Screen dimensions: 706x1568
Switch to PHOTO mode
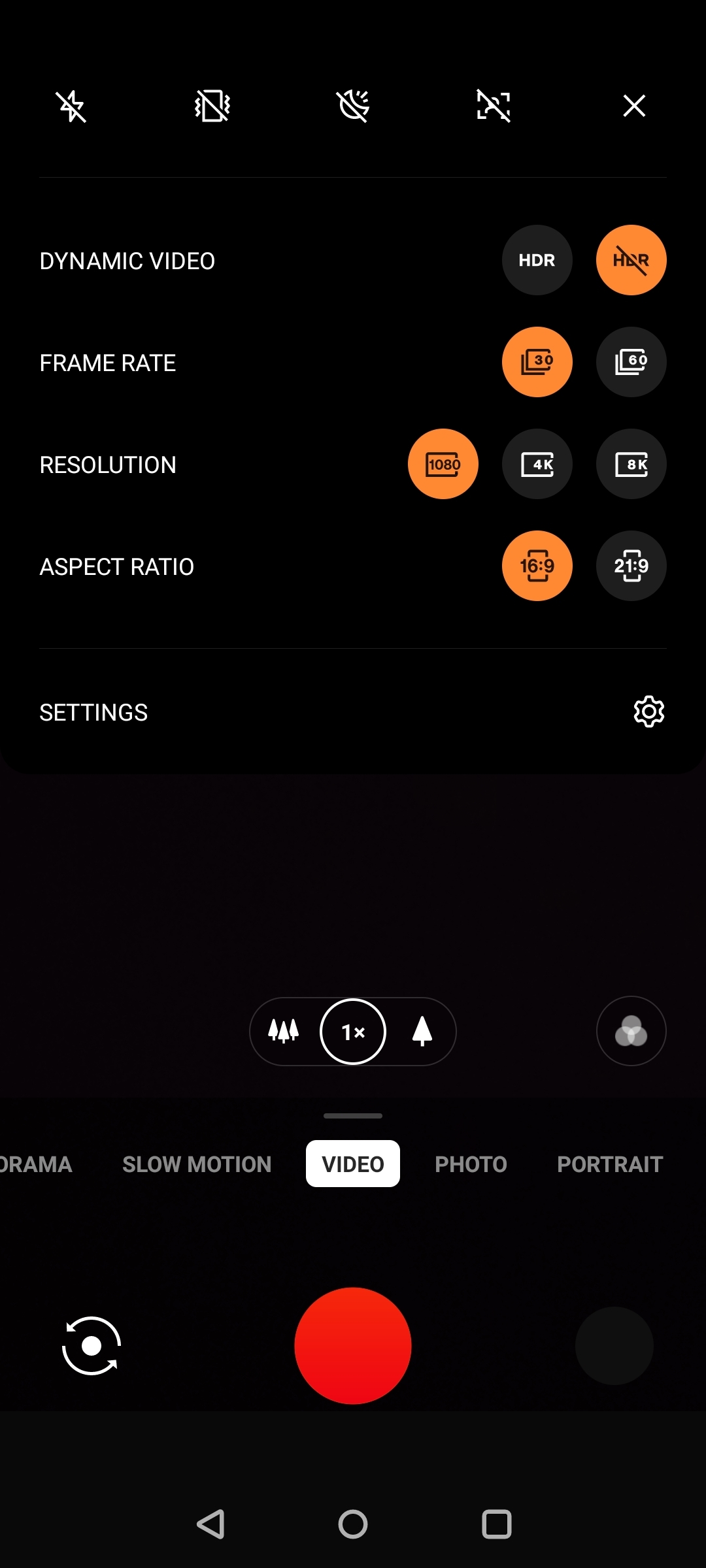[x=471, y=1164]
